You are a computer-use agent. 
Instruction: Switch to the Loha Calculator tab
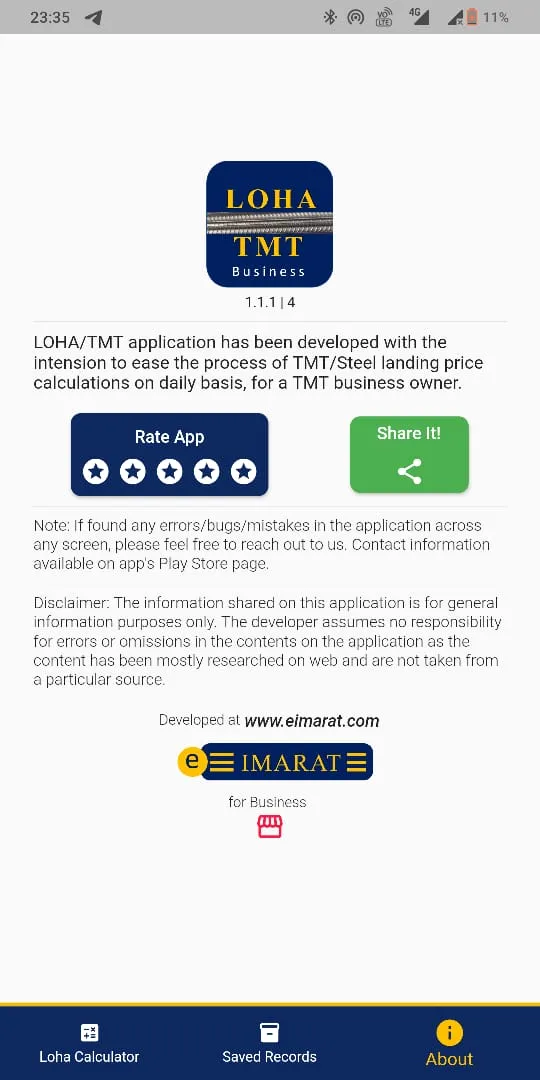(x=89, y=1043)
